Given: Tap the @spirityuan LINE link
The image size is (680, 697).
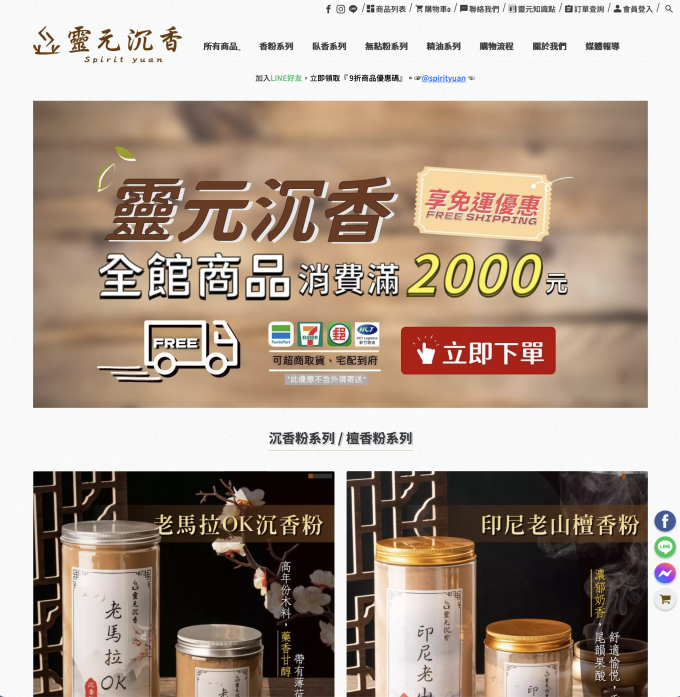Looking at the screenshot, I should (443, 78).
